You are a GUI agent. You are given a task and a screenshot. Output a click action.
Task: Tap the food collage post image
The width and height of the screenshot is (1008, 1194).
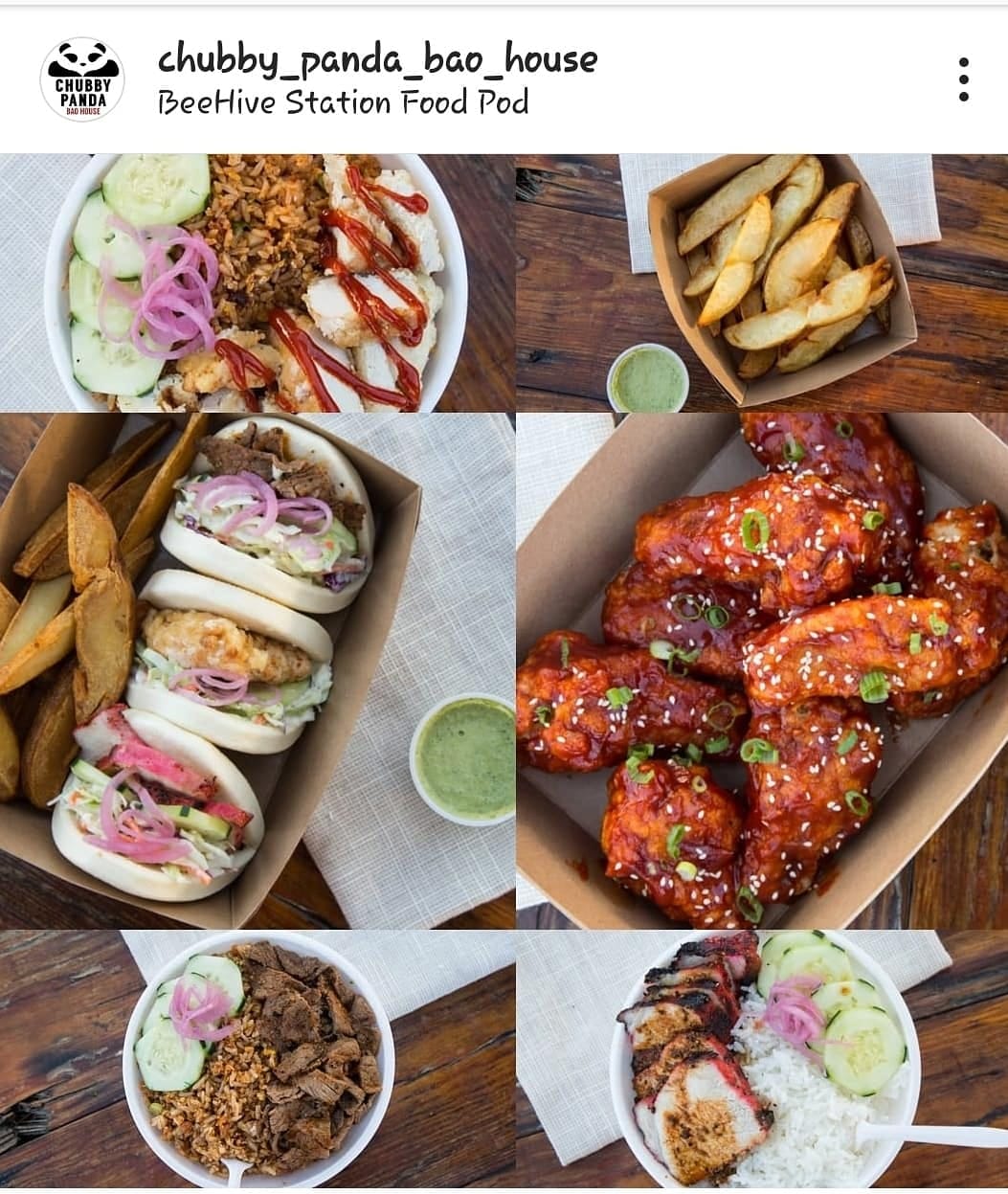504,670
